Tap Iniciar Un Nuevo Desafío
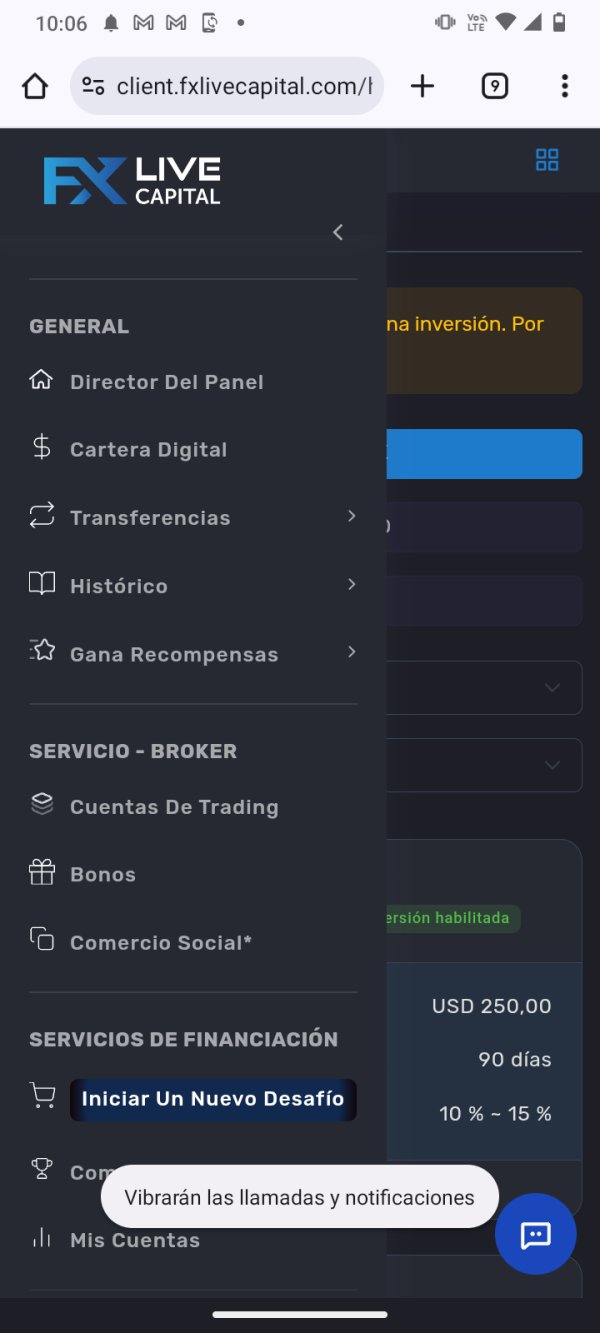 (213, 1099)
